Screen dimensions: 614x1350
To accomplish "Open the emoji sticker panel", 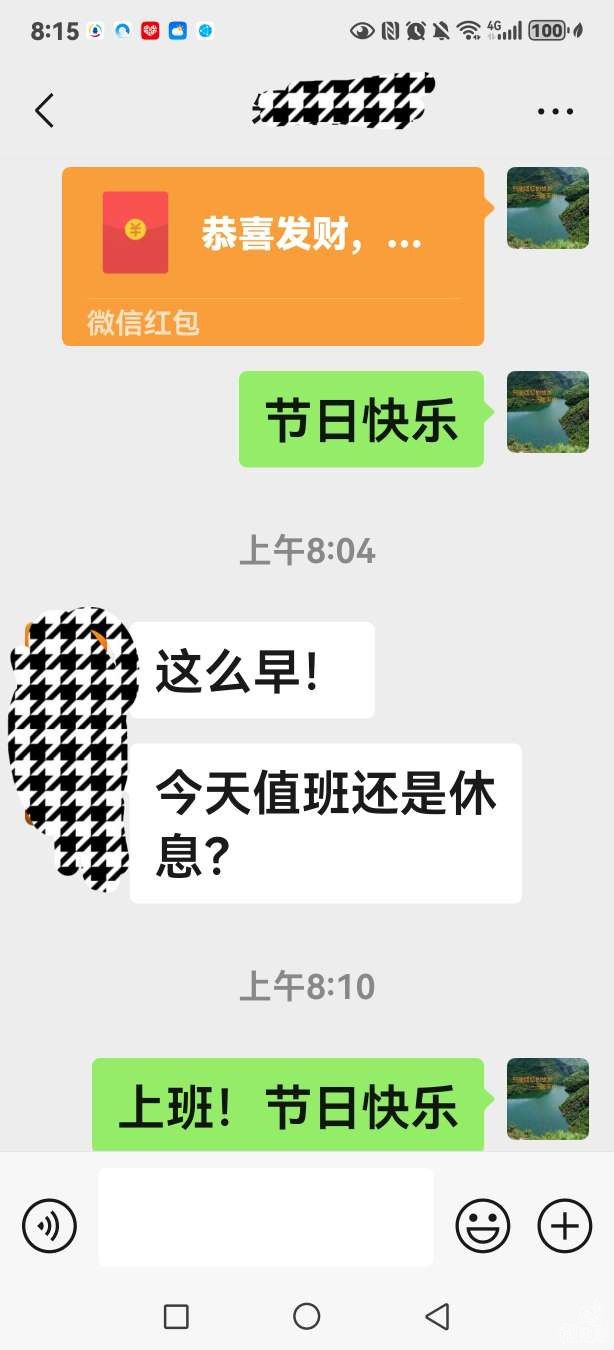I will tap(483, 1225).
